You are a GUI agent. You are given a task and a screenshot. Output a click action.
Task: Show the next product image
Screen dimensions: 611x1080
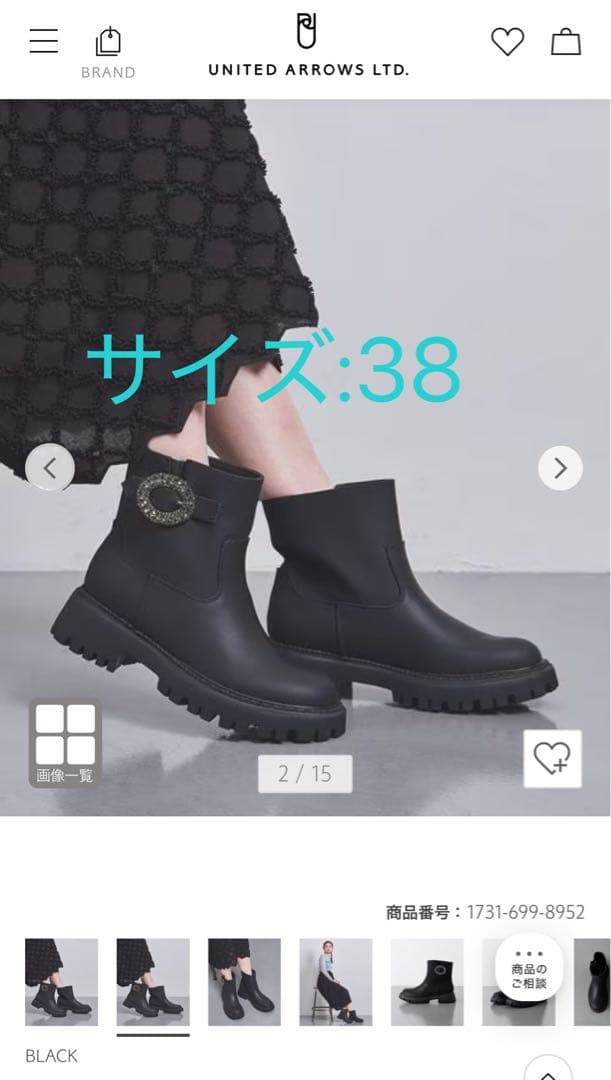(560, 468)
